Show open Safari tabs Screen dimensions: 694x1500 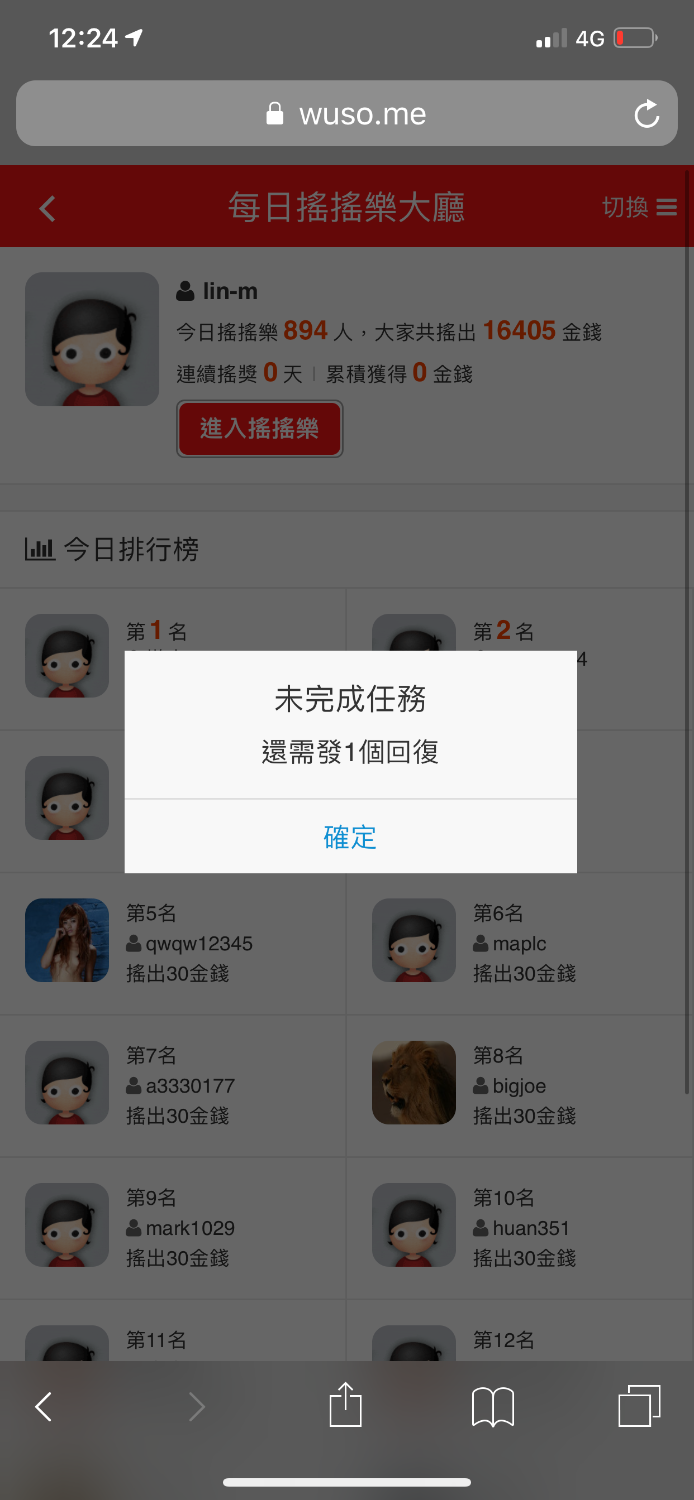[x=639, y=1406]
